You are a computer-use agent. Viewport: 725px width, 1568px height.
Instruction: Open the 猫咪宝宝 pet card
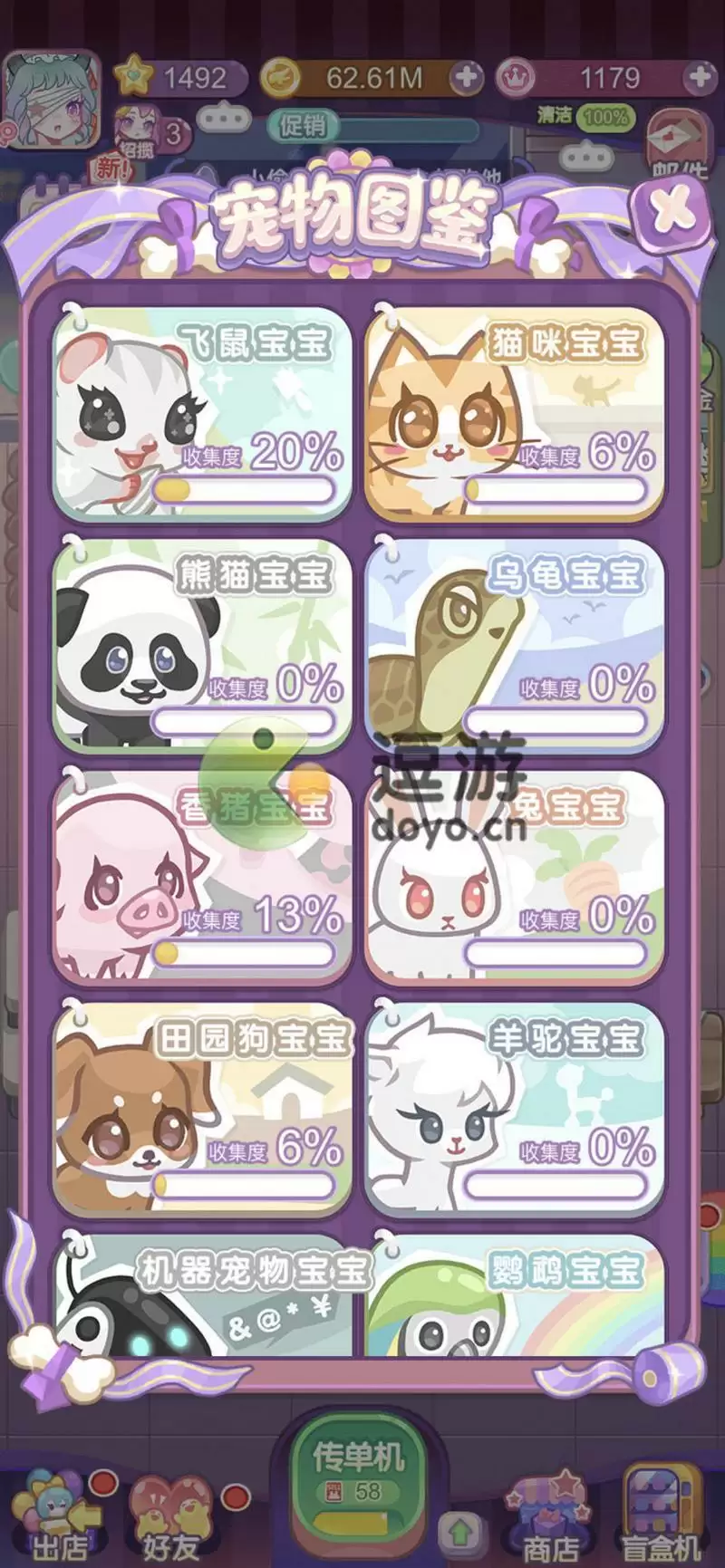coord(515,412)
